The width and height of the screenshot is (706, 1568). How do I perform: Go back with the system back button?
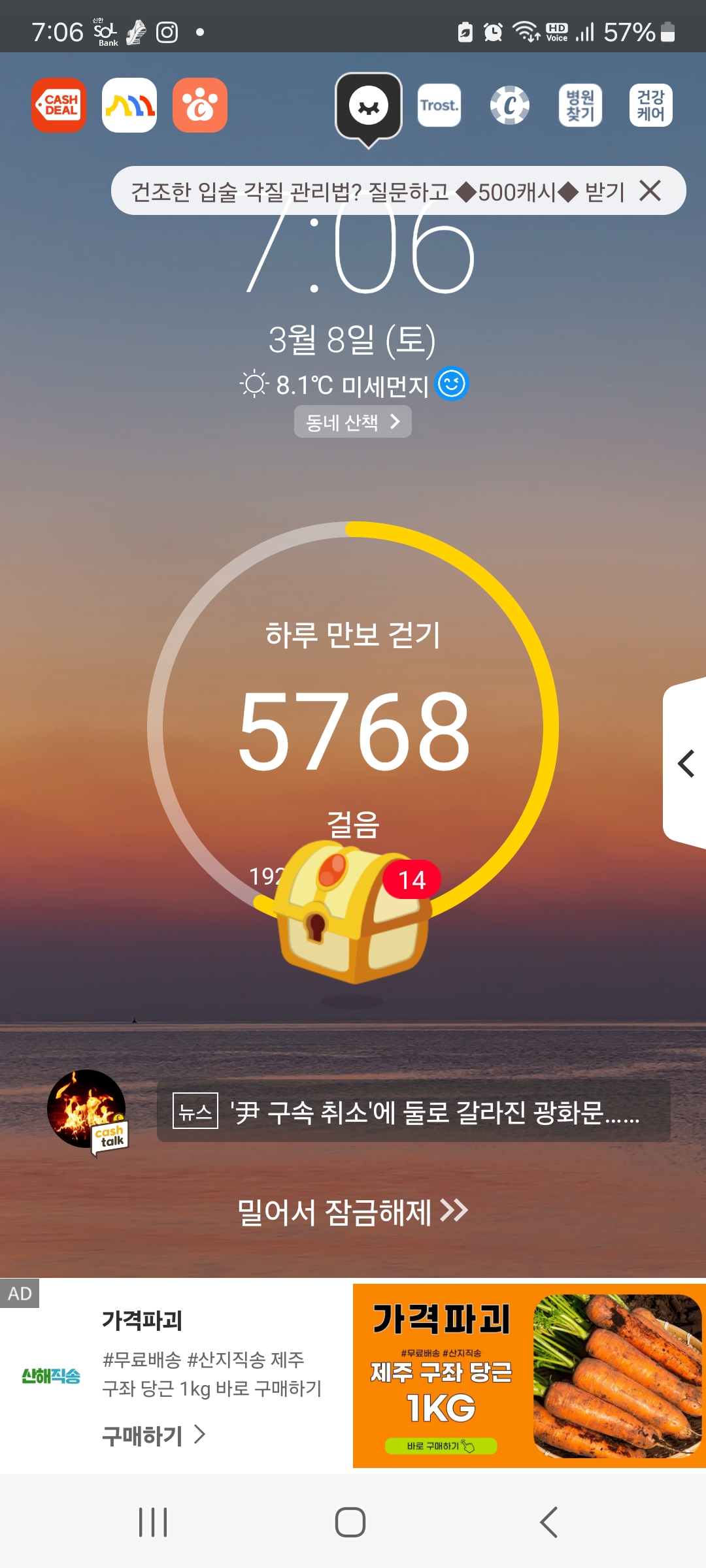tap(549, 1522)
